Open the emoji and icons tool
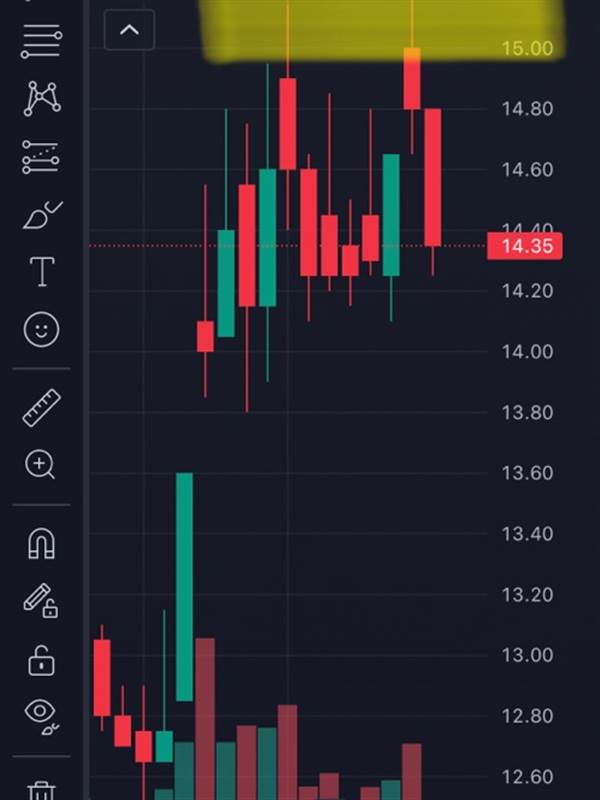600x800 pixels. [x=42, y=330]
